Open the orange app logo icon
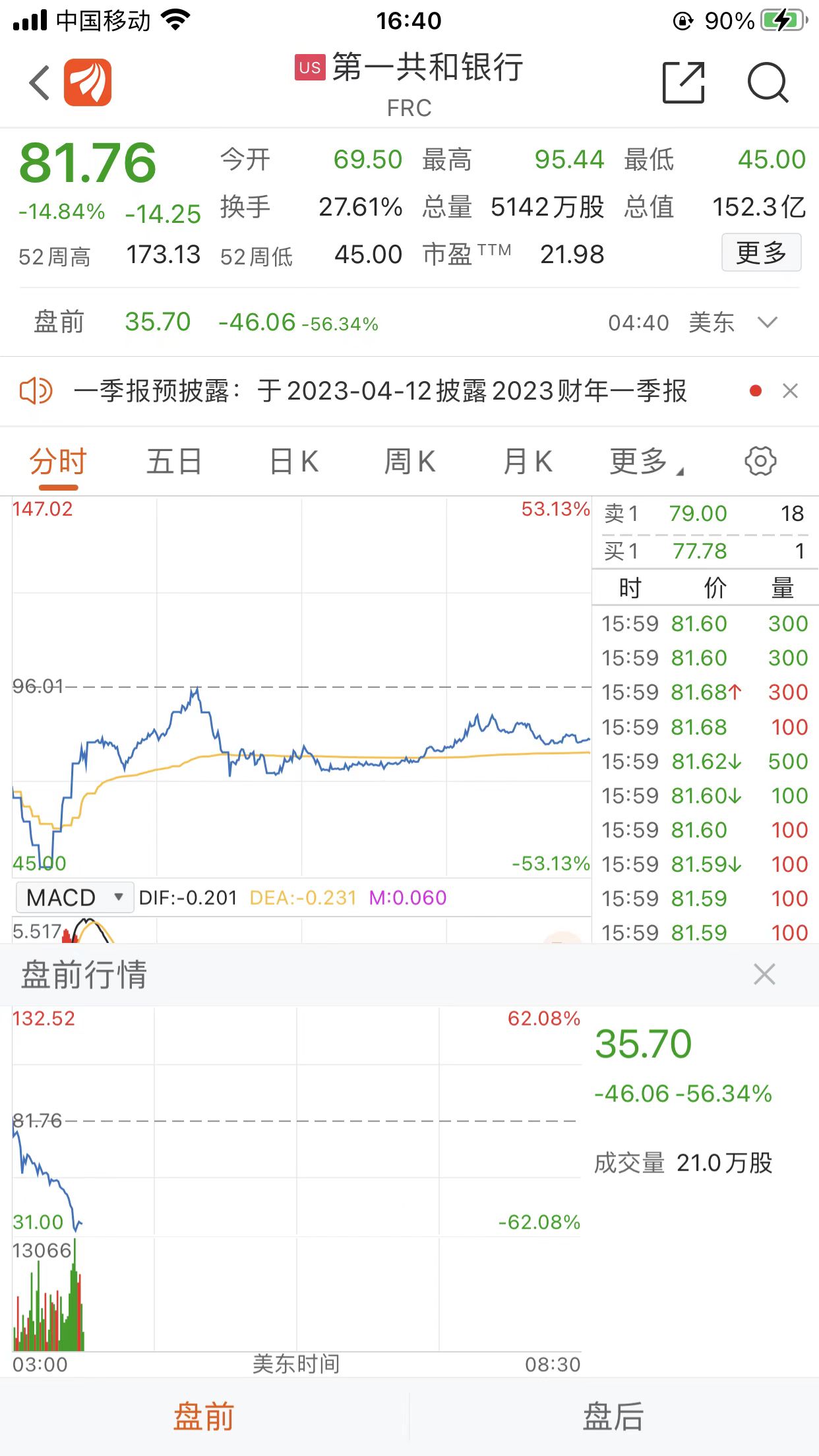This screenshot has height=1456, width=819. (88, 83)
